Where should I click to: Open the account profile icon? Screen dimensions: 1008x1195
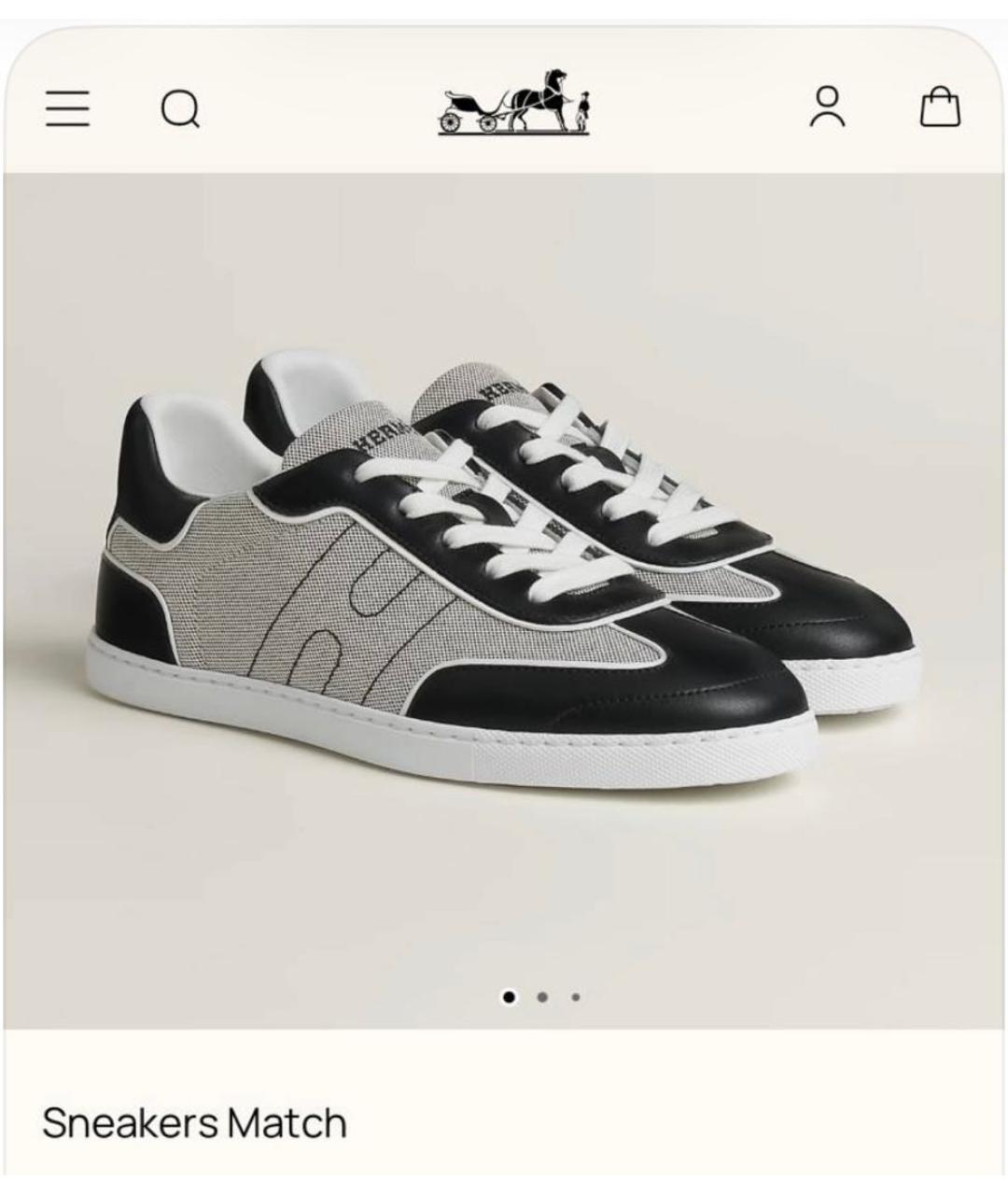827,107
